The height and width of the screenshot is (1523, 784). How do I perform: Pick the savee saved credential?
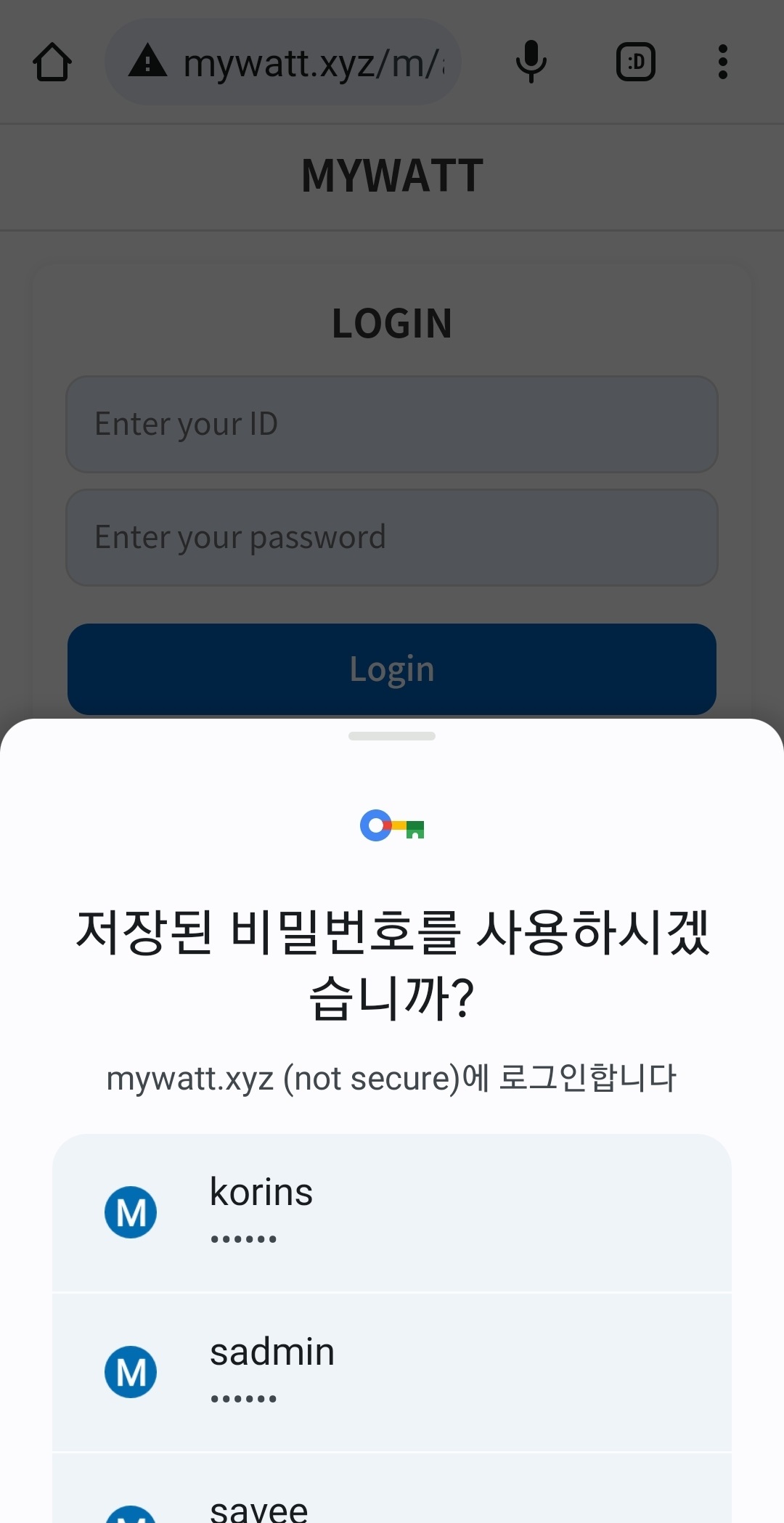[392, 1503]
